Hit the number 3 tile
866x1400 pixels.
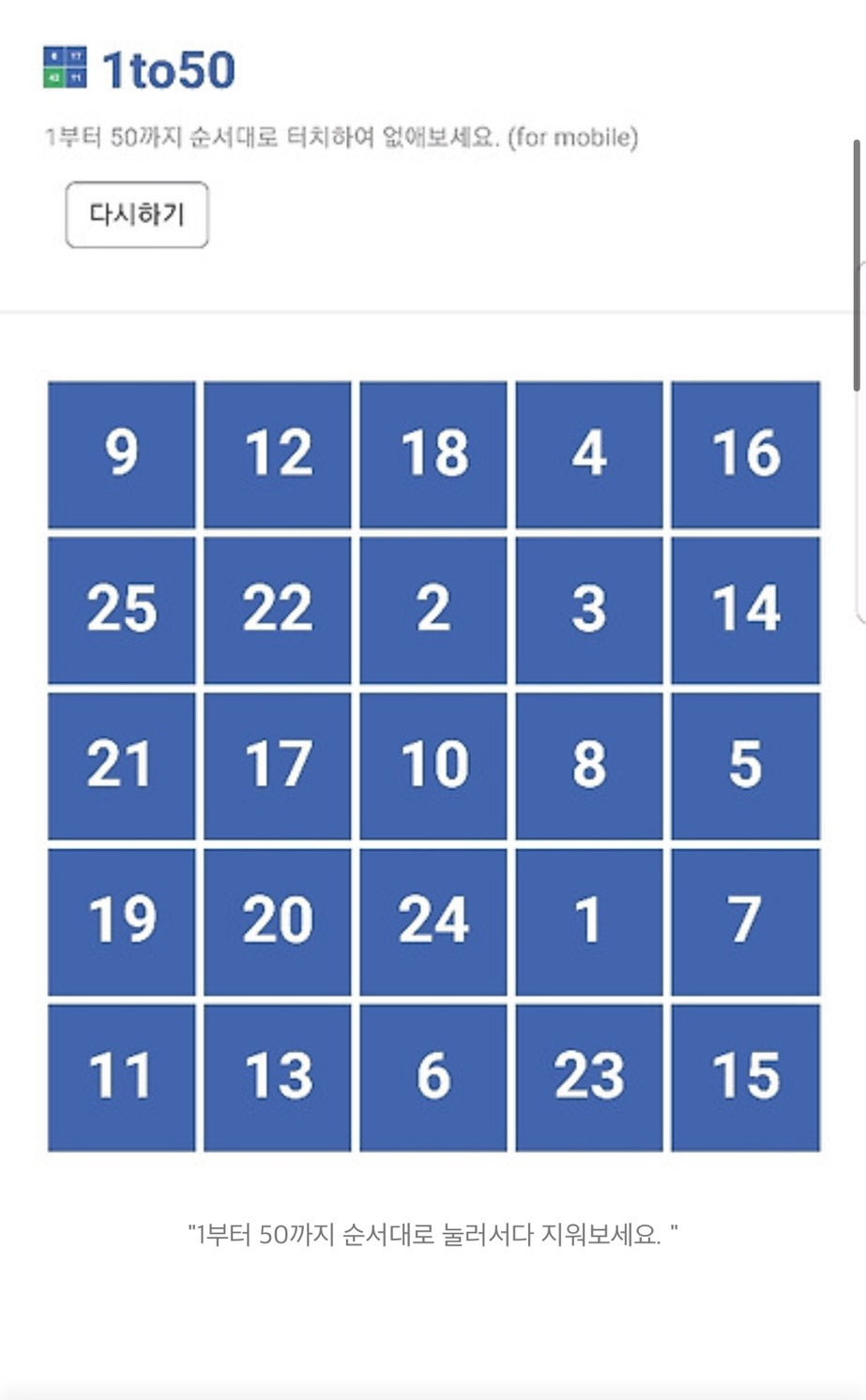[x=589, y=610]
